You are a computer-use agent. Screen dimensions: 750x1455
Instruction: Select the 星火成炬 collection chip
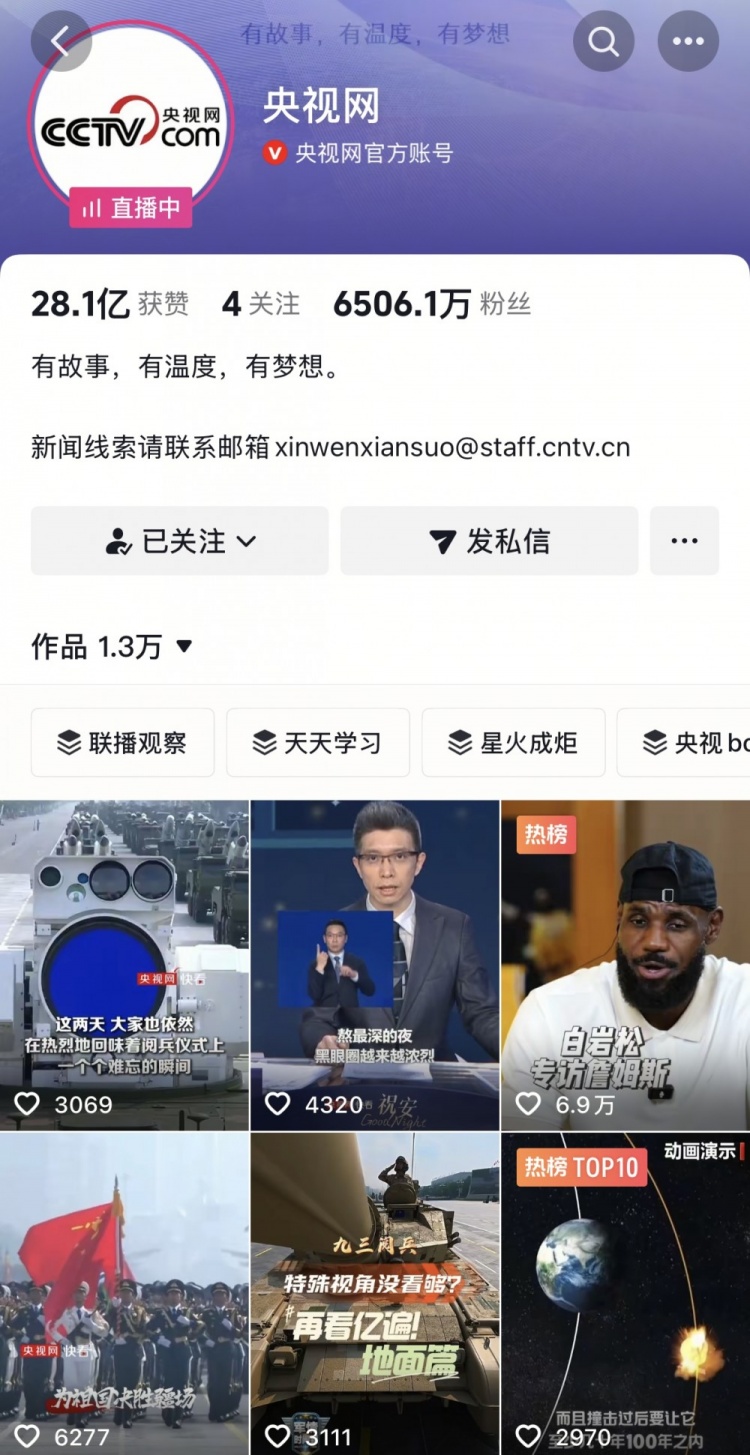point(513,743)
